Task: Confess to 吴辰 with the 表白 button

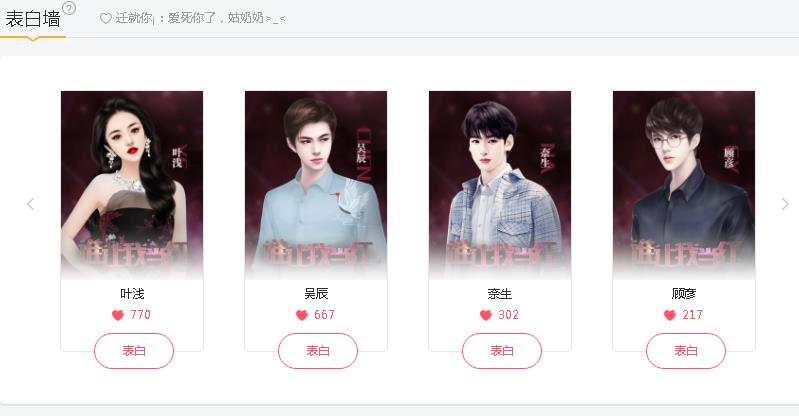Action: point(318,351)
